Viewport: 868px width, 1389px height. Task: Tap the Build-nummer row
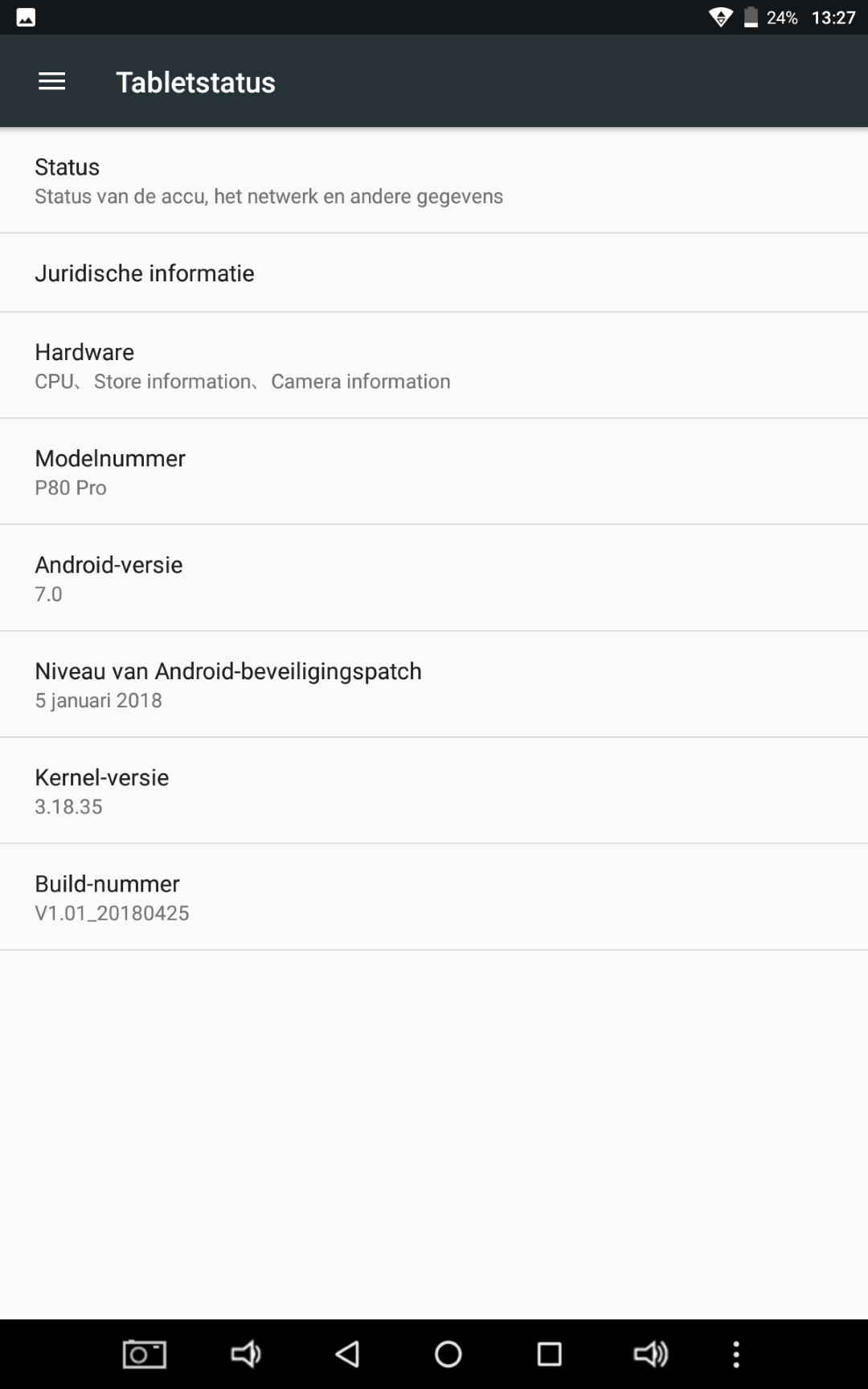(x=434, y=897)
